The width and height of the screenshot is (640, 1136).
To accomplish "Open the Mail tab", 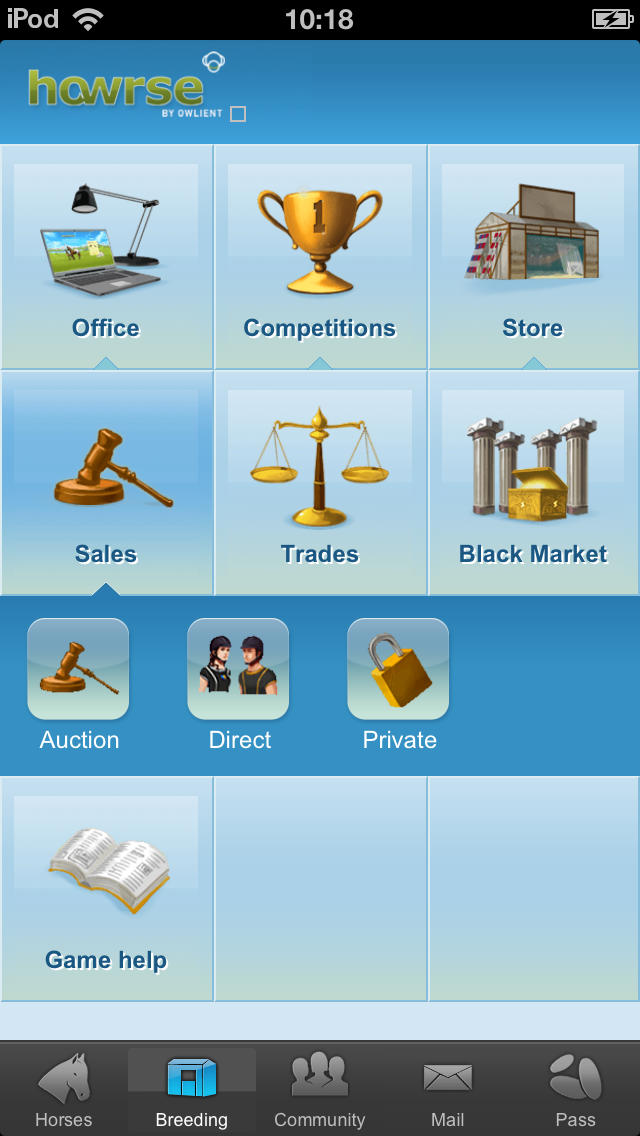I will (x=447, y=1090).
